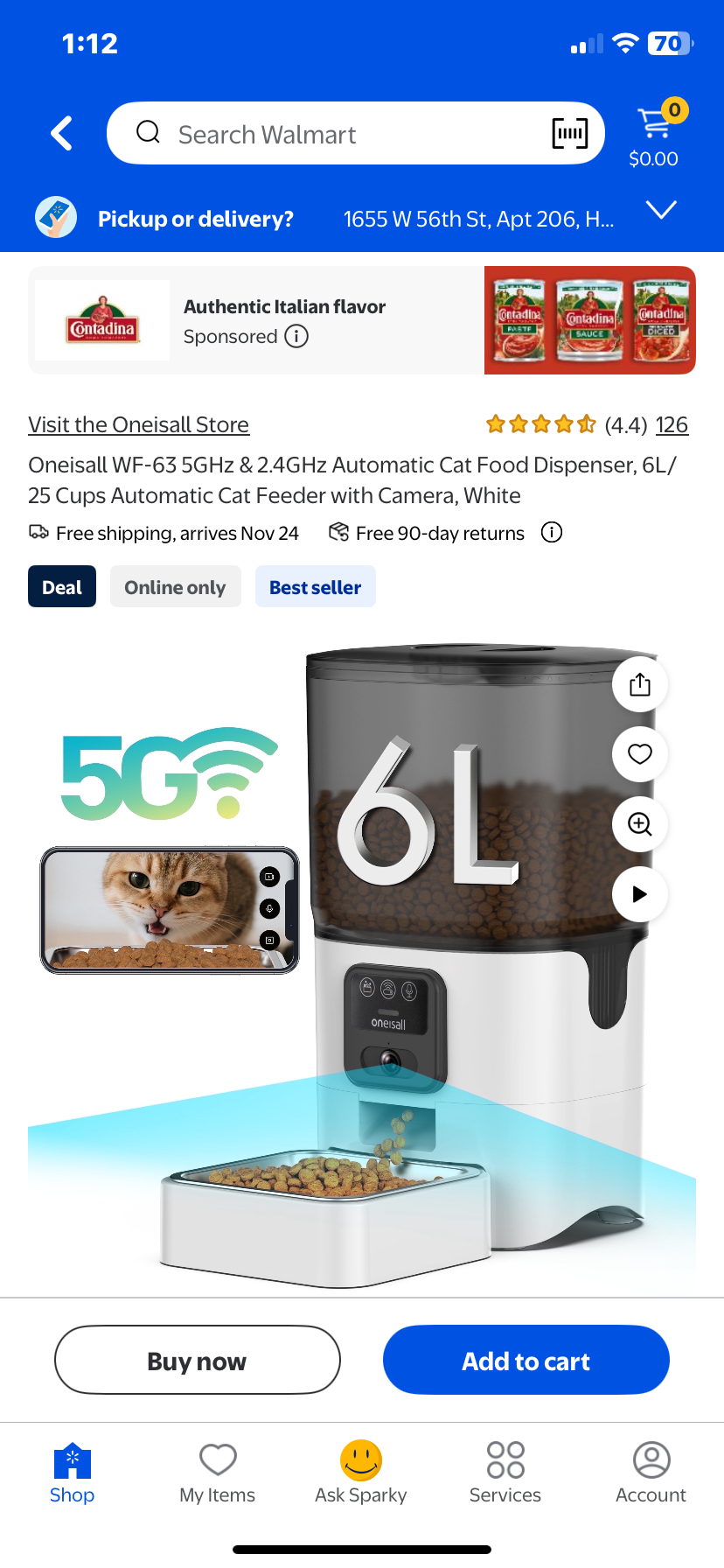Open the Account tab
Image resolution: width=724 pixels, height=1568 pixels.
pyautogui.click(x=651, y=1473)
